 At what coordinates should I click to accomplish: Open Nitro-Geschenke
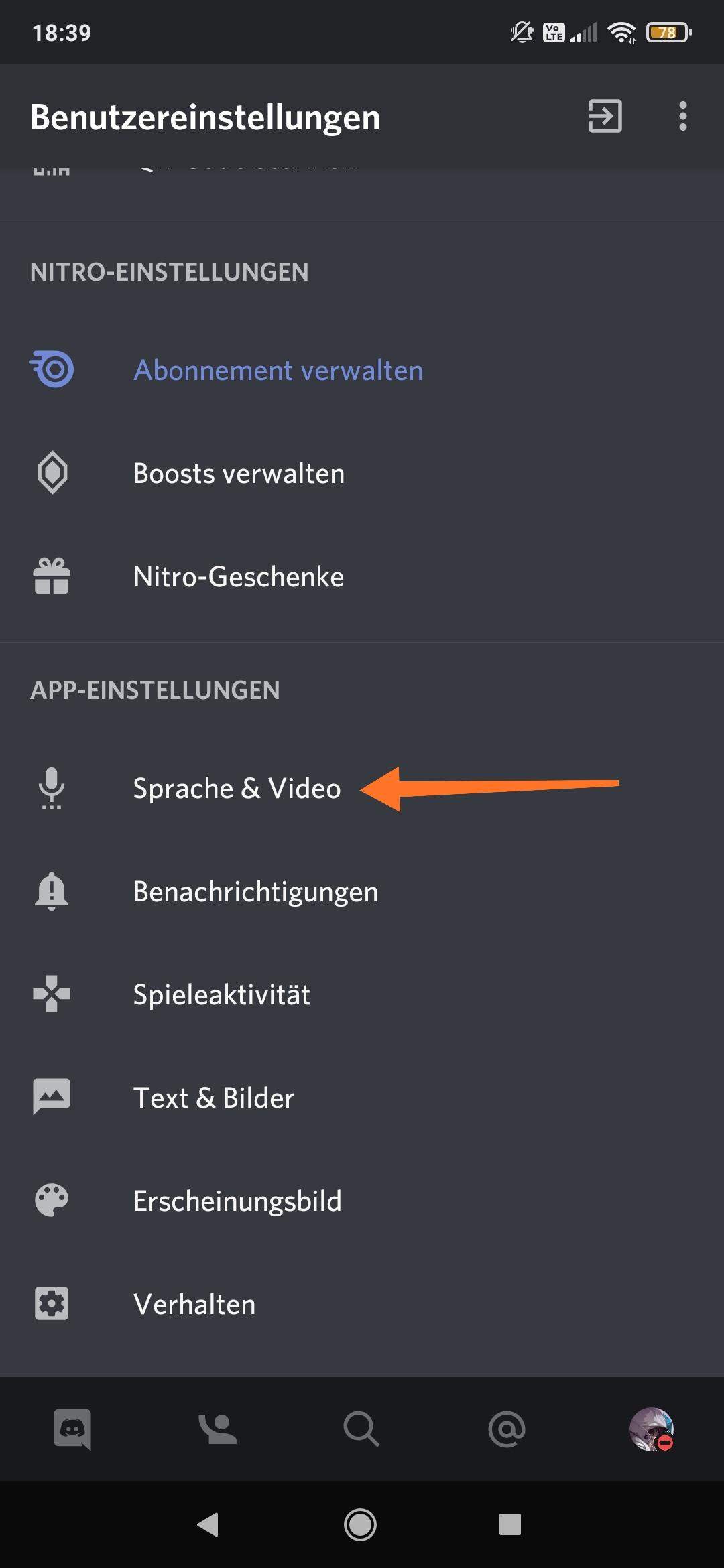point(239,576)
